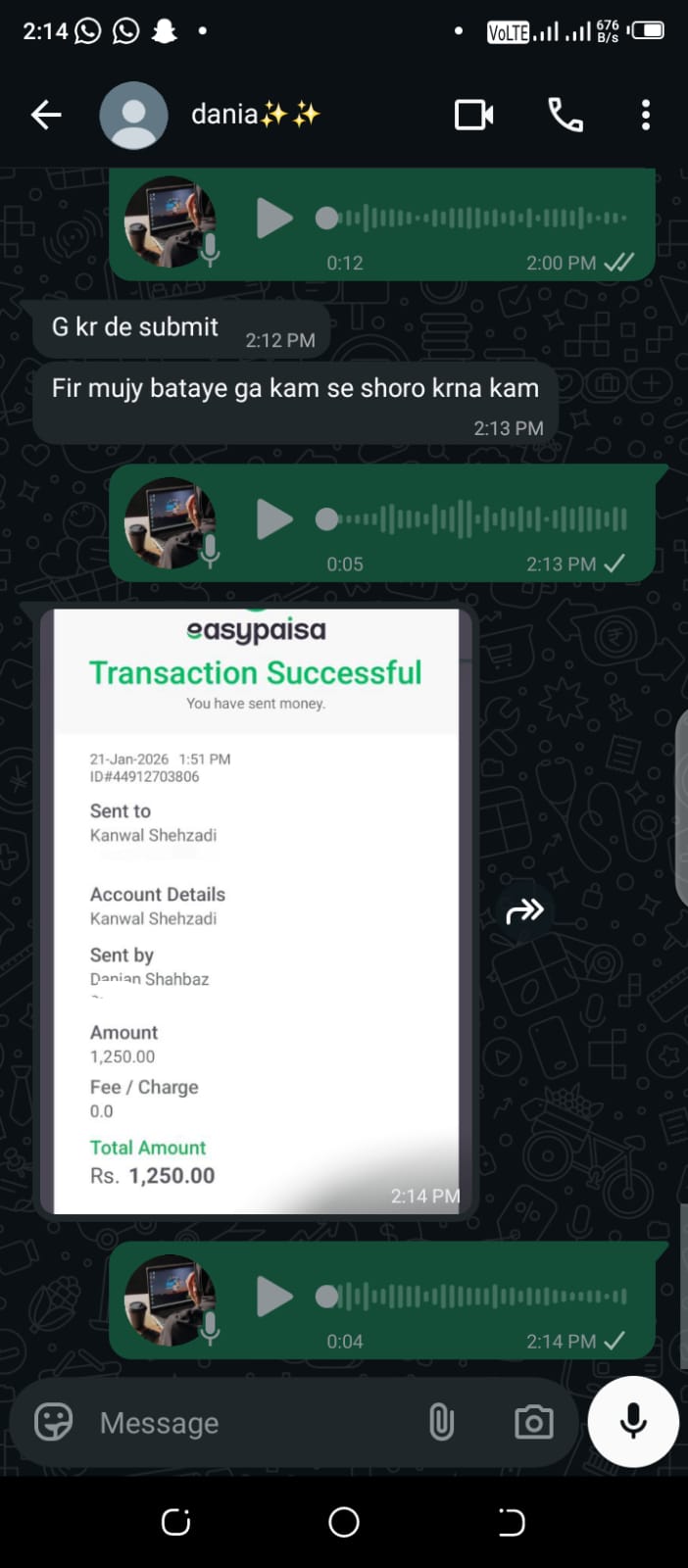Go back to the chats list

tap(46, 116)
